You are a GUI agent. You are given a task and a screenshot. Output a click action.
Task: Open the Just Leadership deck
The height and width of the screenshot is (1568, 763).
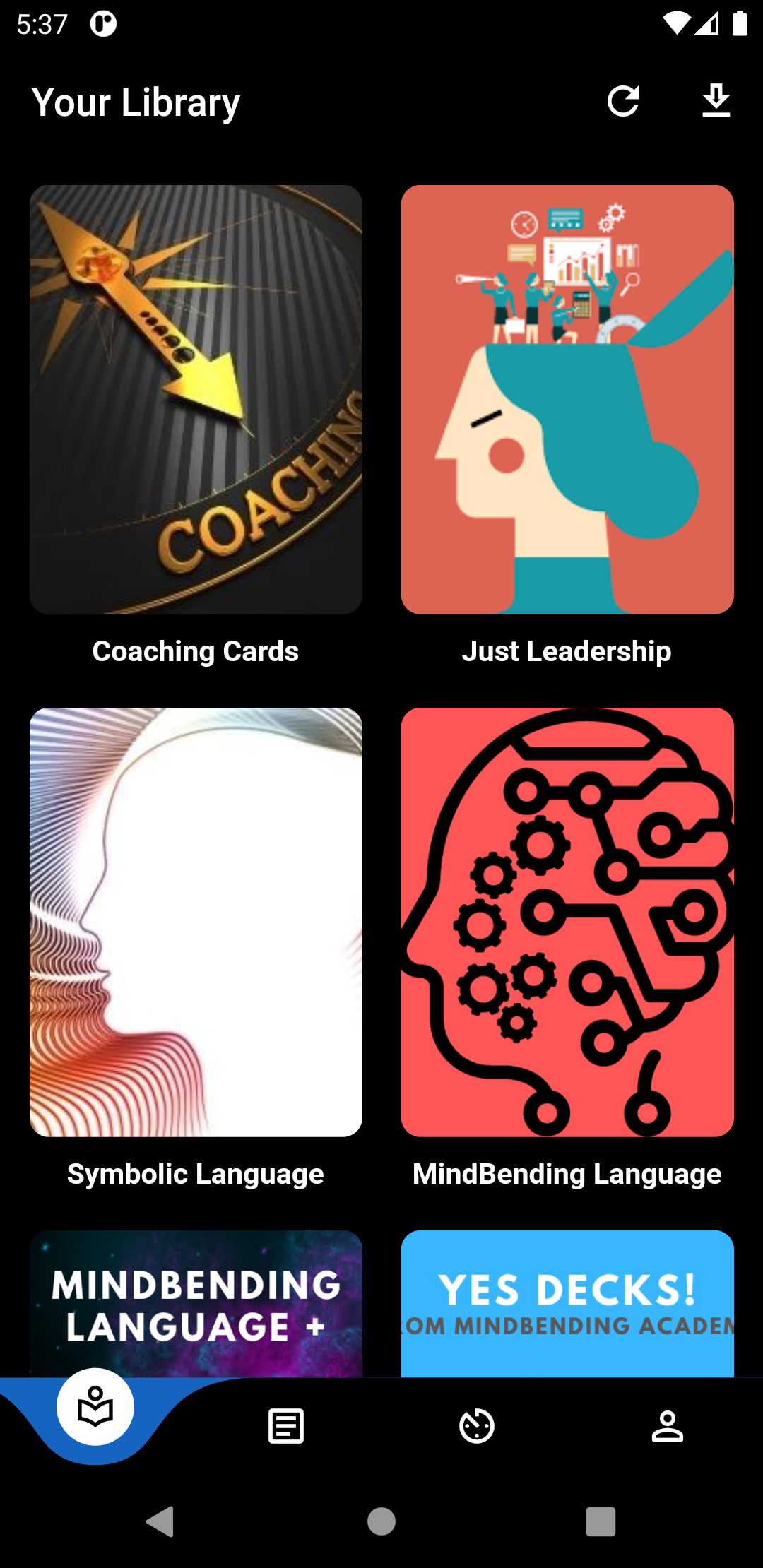click(567, 400)
